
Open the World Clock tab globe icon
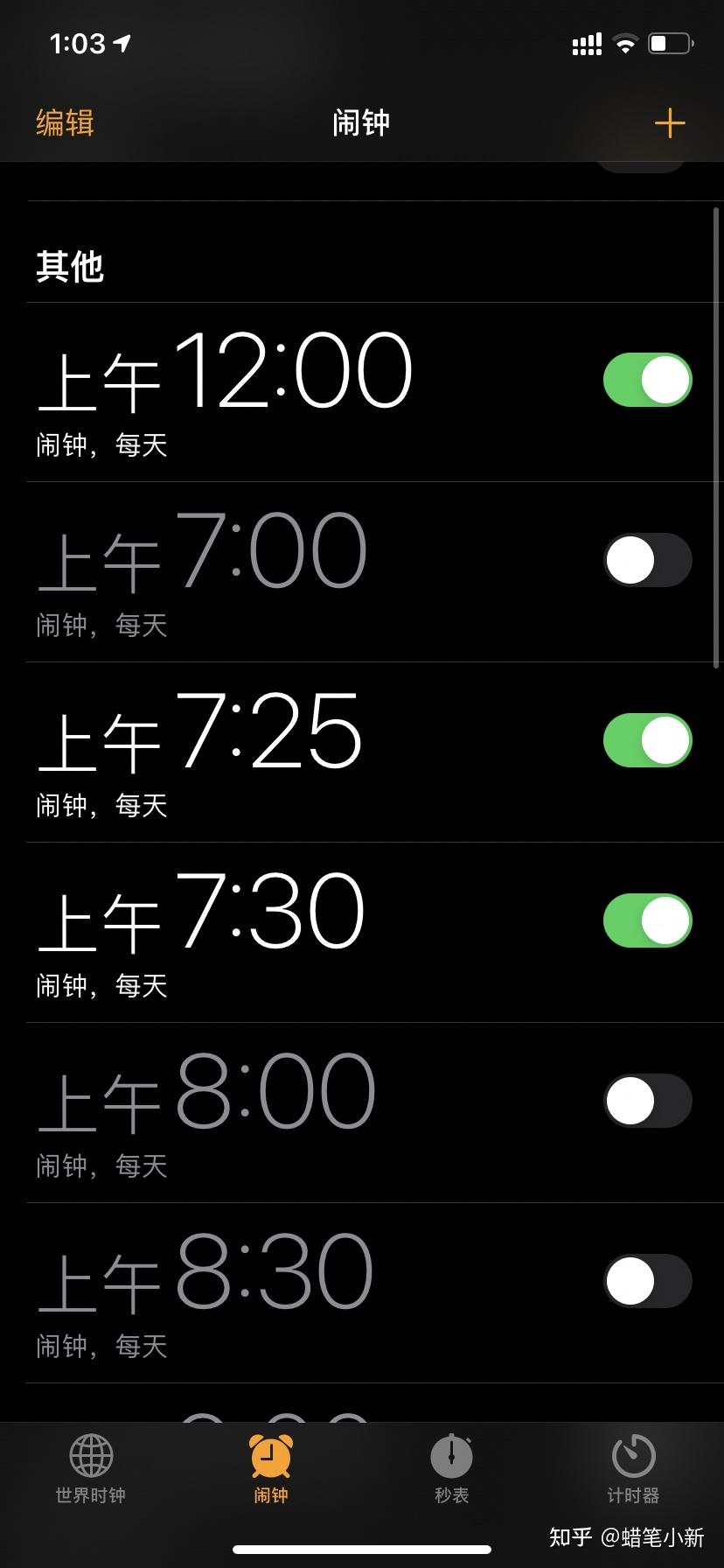[90, 1457]
